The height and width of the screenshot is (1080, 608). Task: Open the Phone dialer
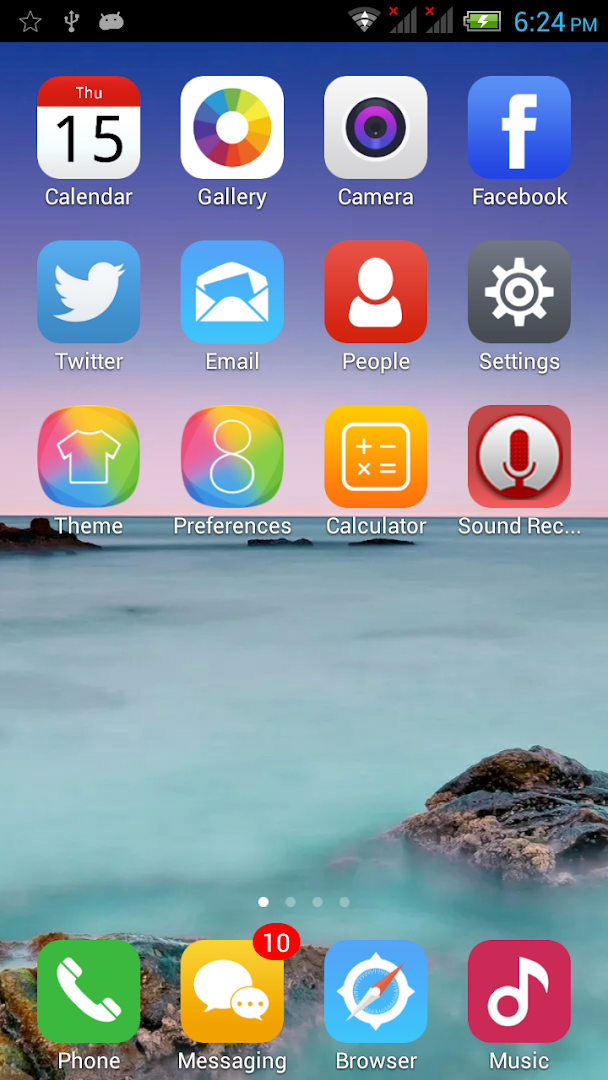coord(88,991)
